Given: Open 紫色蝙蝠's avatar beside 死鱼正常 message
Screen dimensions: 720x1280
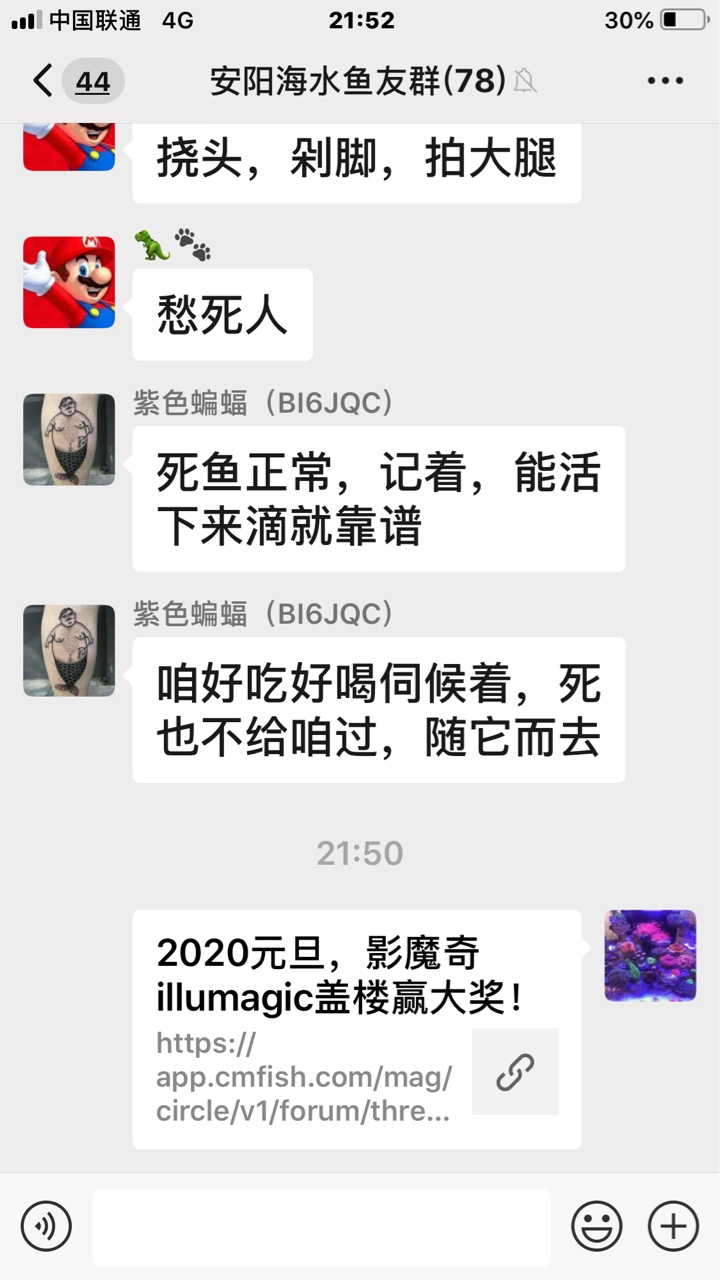Looking at the screenshot, I should [x=69, y=440].
